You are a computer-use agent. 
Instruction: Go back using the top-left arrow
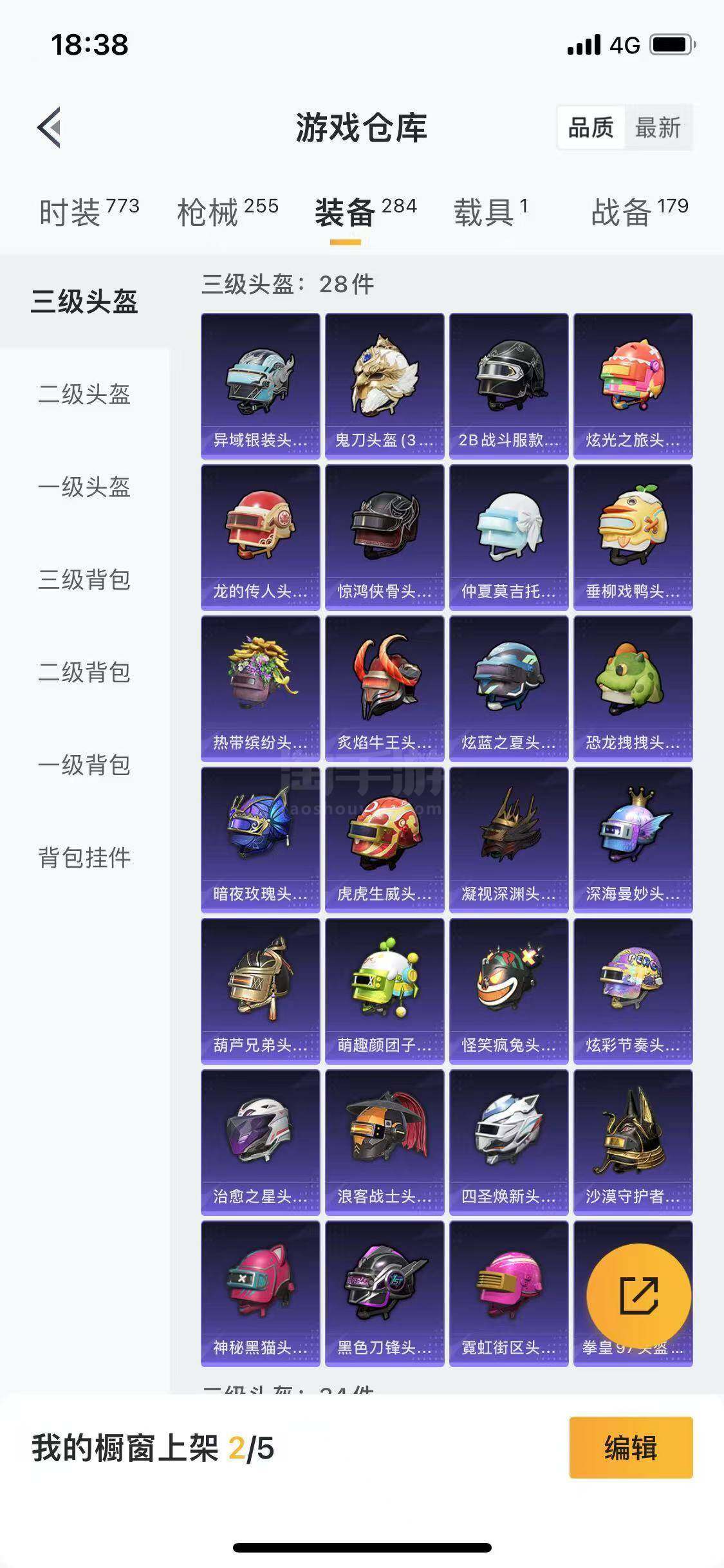[50, 127]
